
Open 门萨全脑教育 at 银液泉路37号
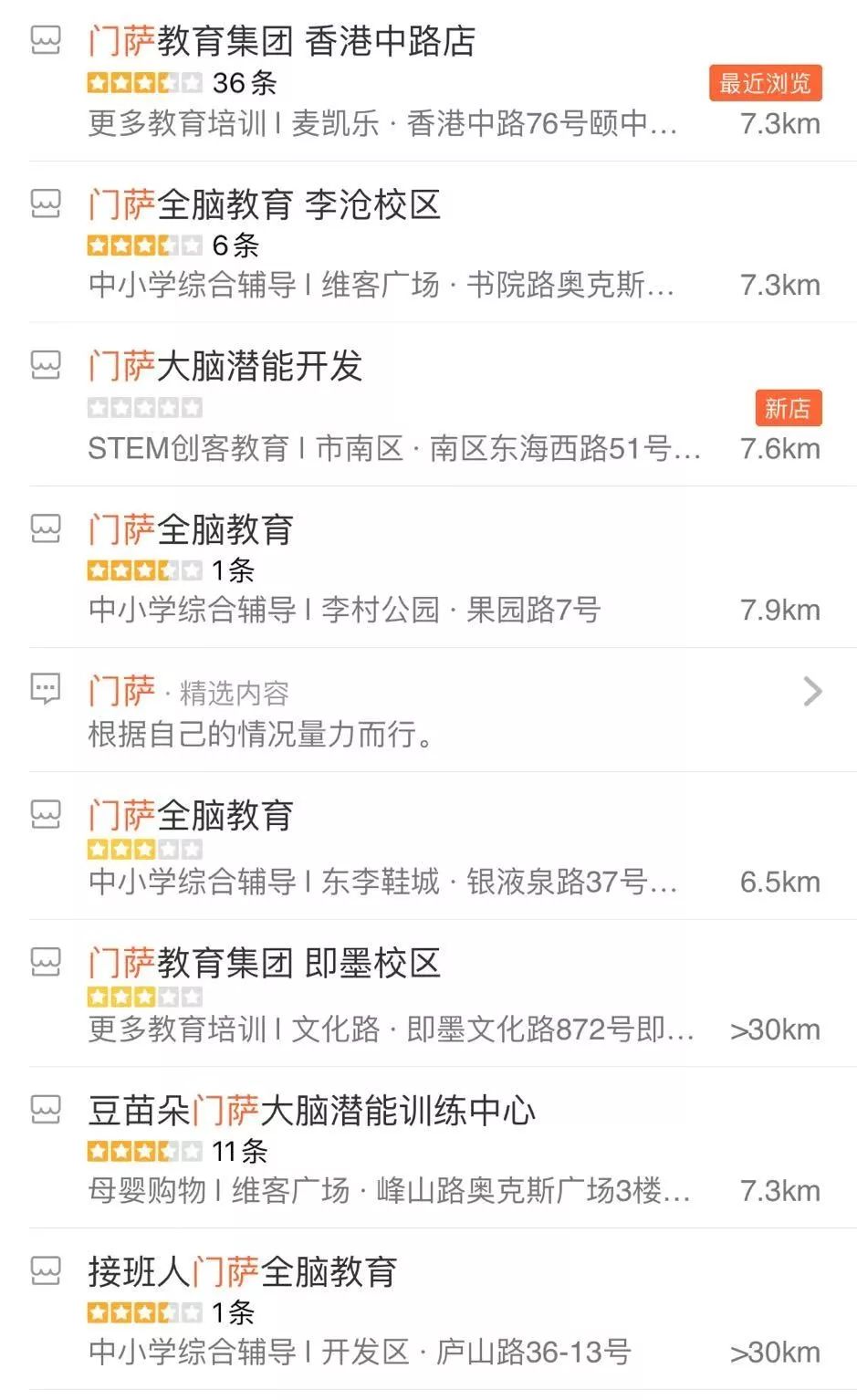click(428, 845)
